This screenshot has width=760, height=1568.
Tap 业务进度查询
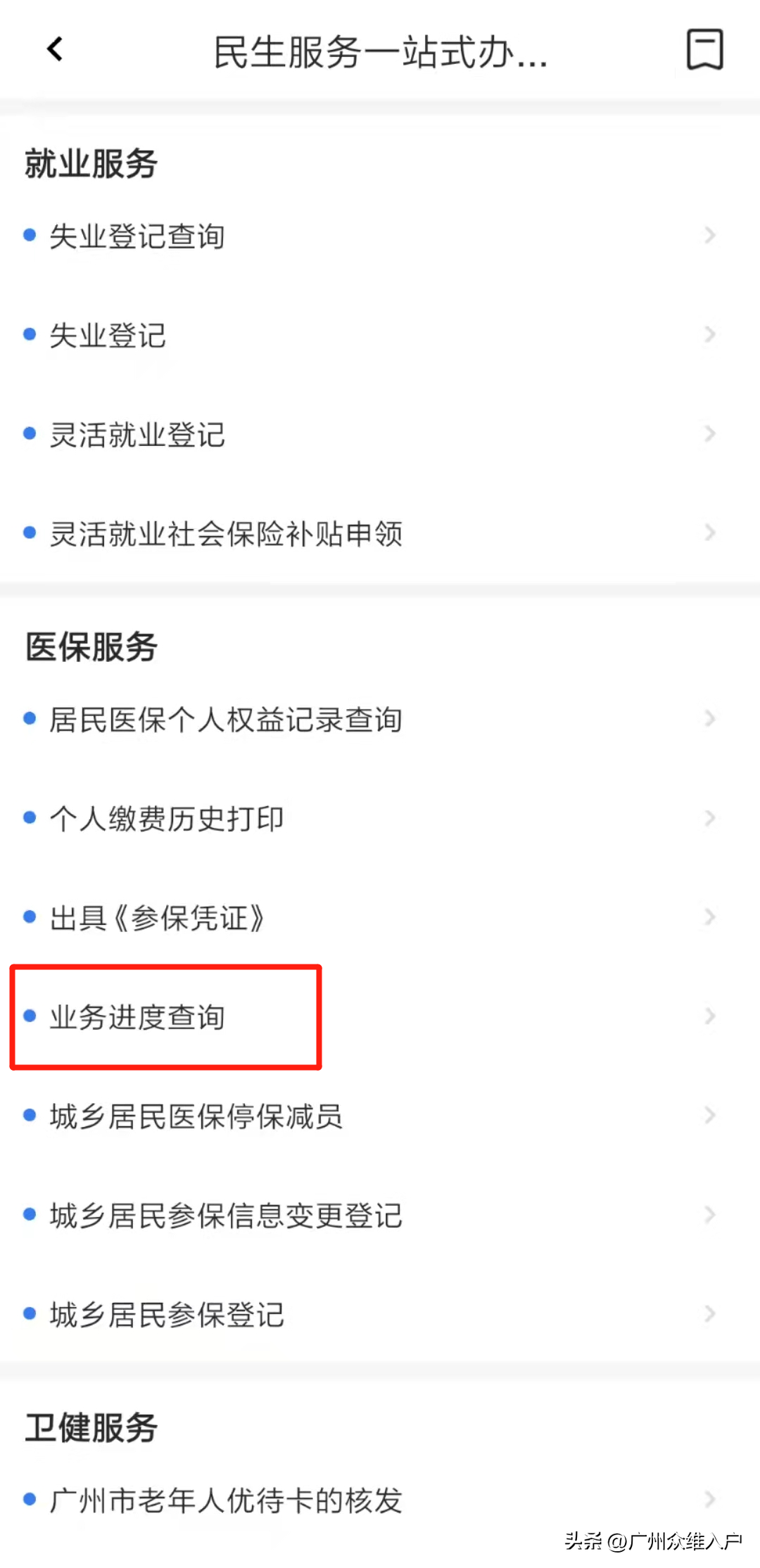click(380, 1017)
